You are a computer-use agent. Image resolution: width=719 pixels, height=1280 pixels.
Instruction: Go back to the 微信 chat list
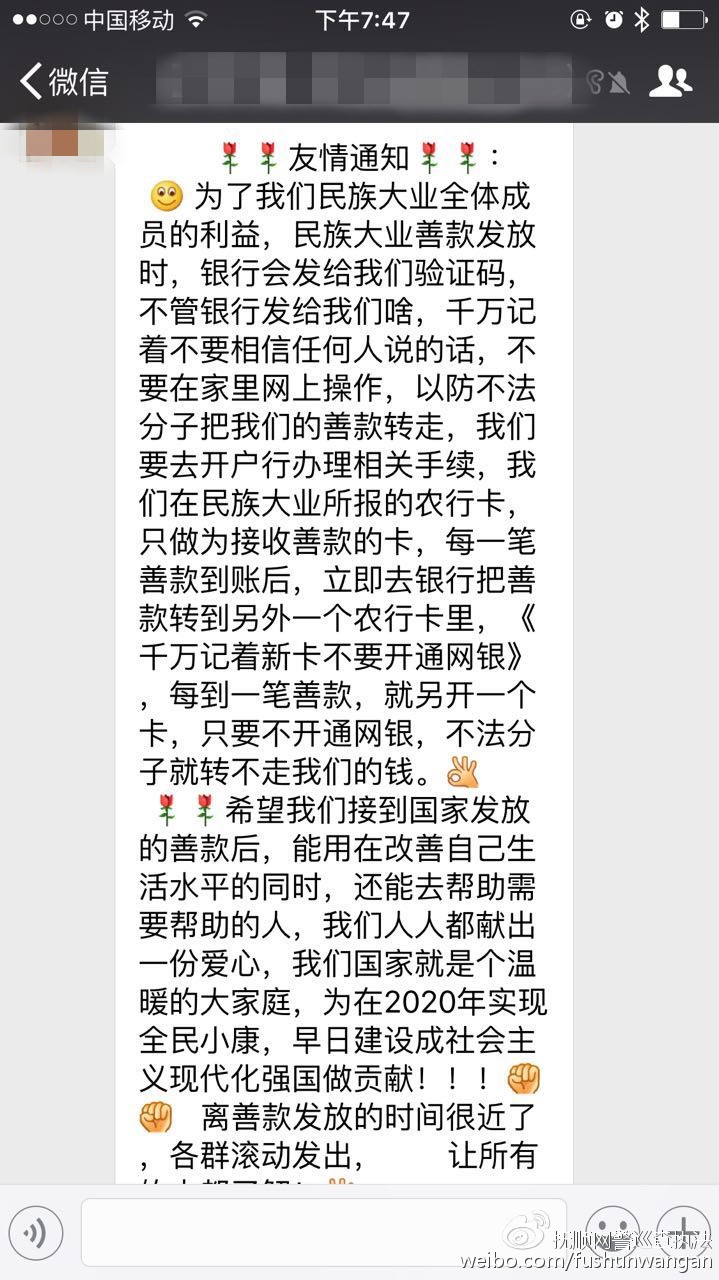point(62,81)
